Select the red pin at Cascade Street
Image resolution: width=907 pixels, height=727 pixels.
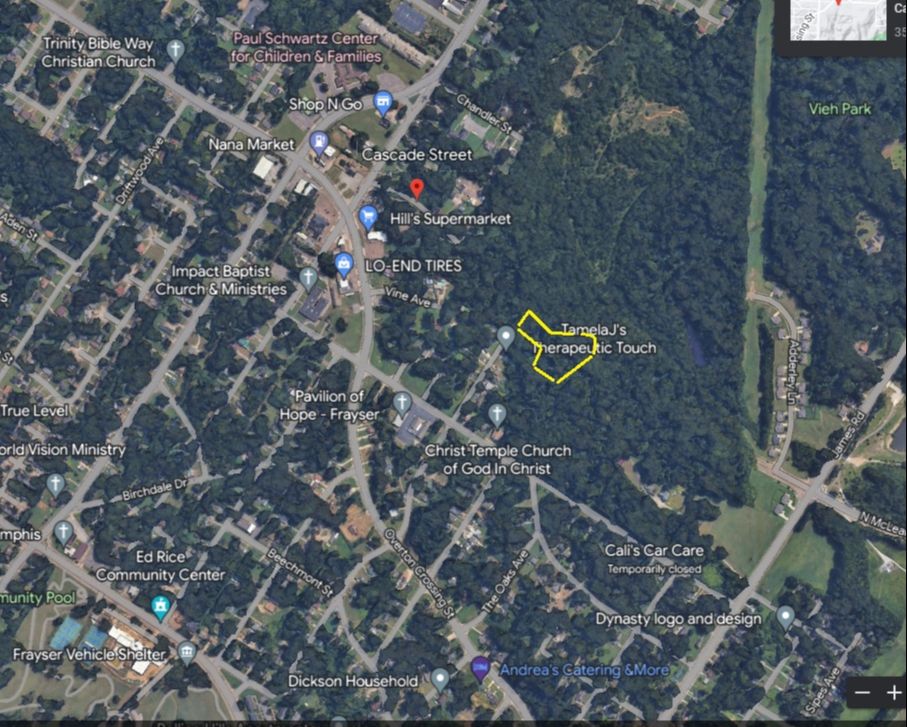(x=416, y=189)
